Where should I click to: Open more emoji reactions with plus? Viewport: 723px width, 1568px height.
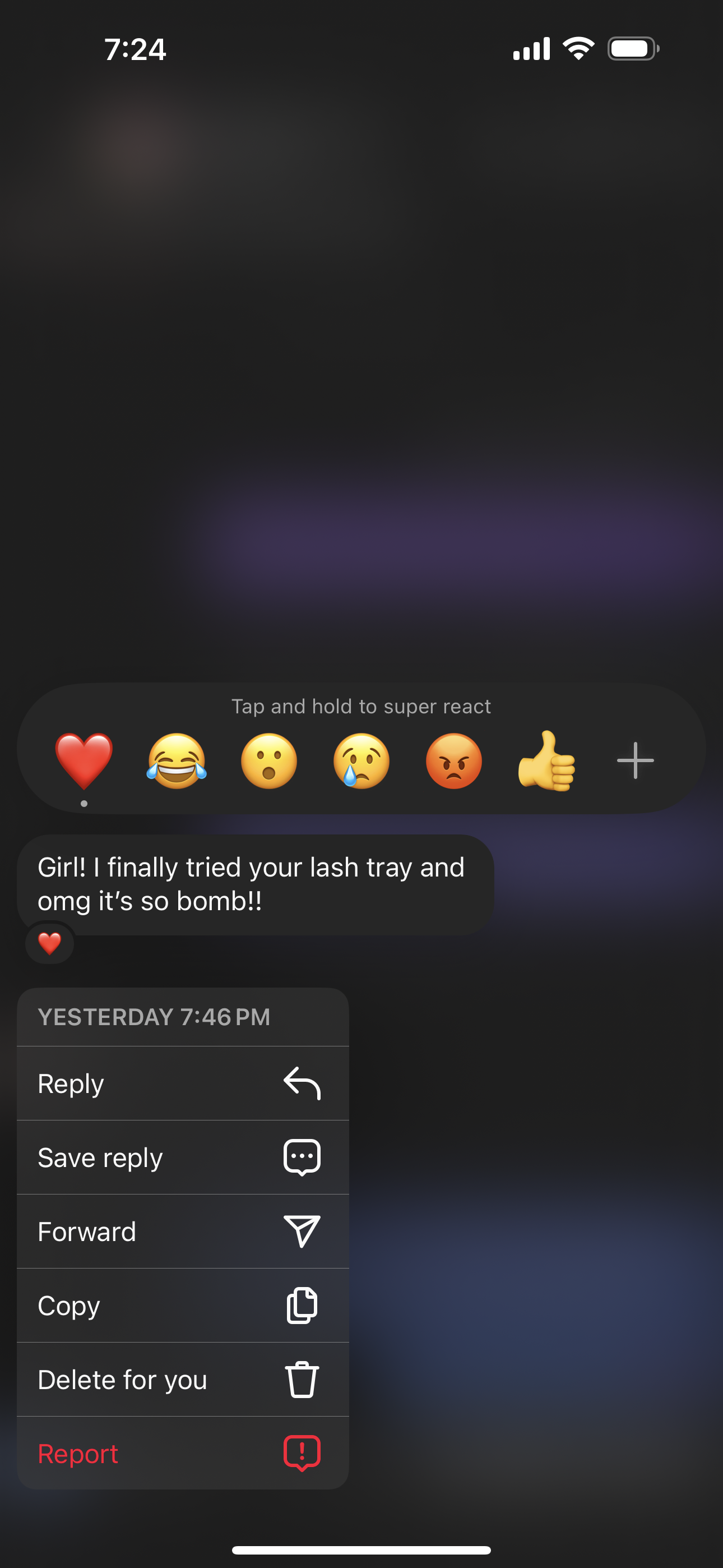click(635, 760)
